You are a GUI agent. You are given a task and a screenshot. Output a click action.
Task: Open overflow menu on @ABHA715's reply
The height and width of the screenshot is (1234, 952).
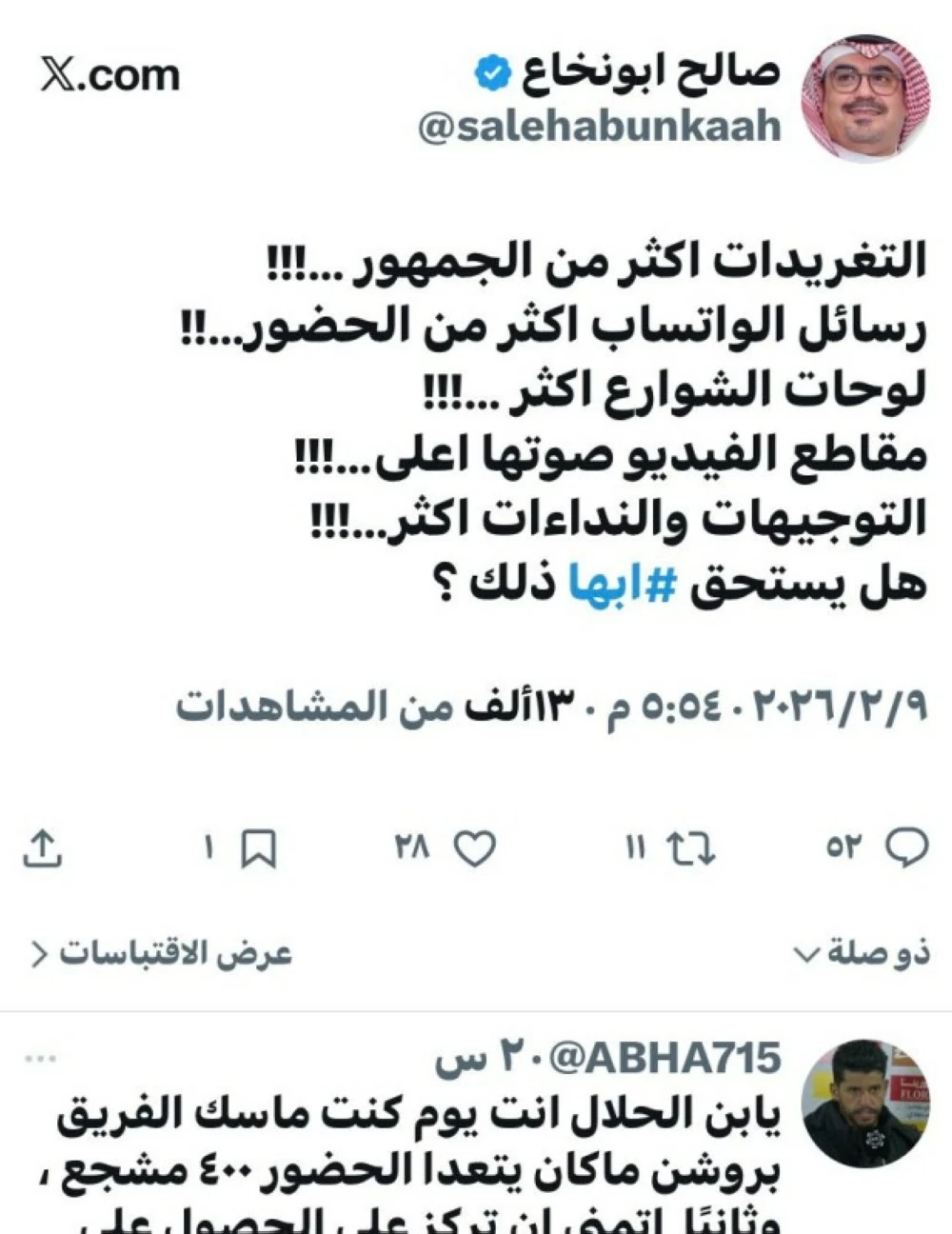click(x=43, y=1058)
